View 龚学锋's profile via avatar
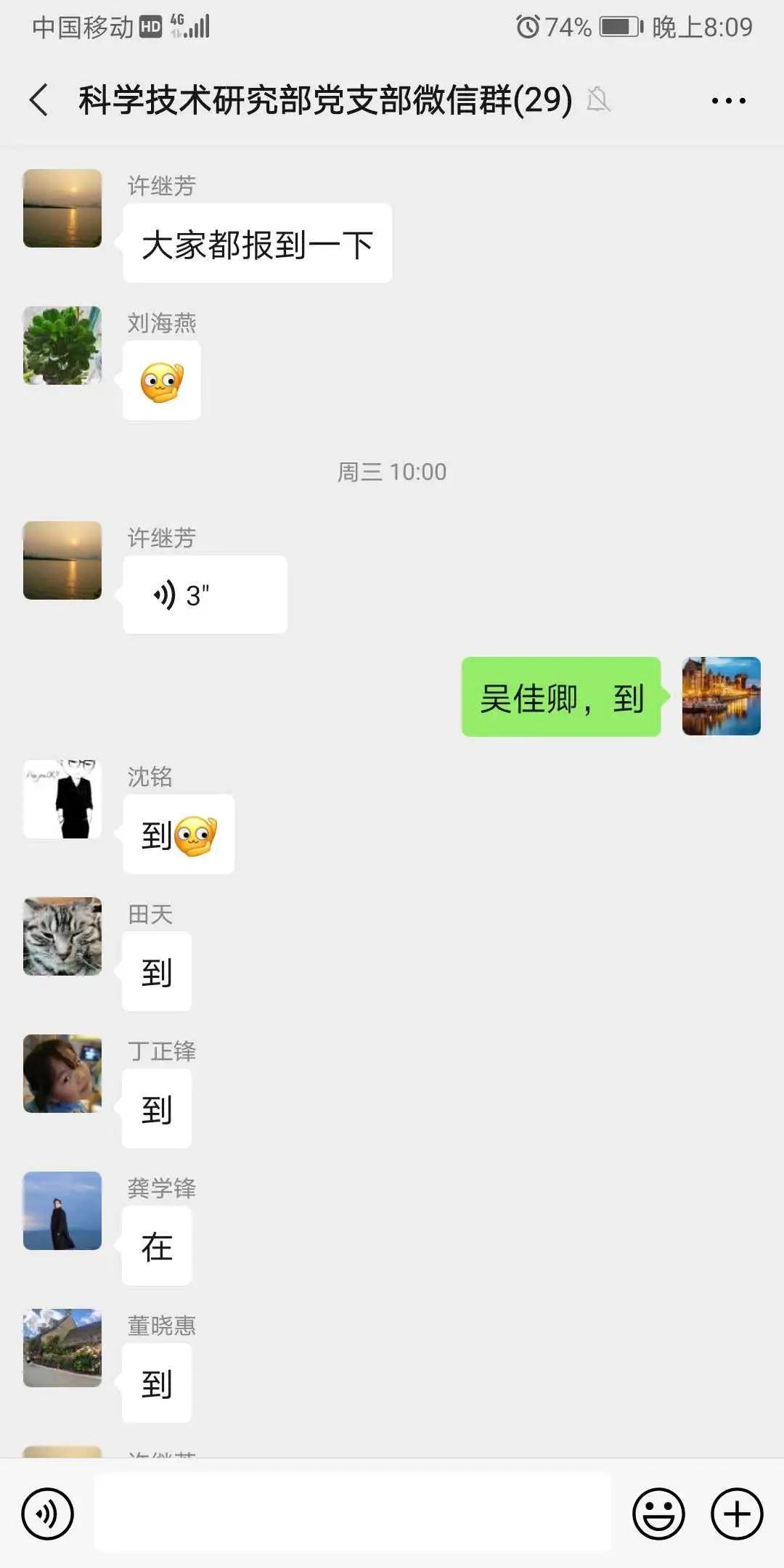Screen dimensions: 784x1568 [62, 1211]
